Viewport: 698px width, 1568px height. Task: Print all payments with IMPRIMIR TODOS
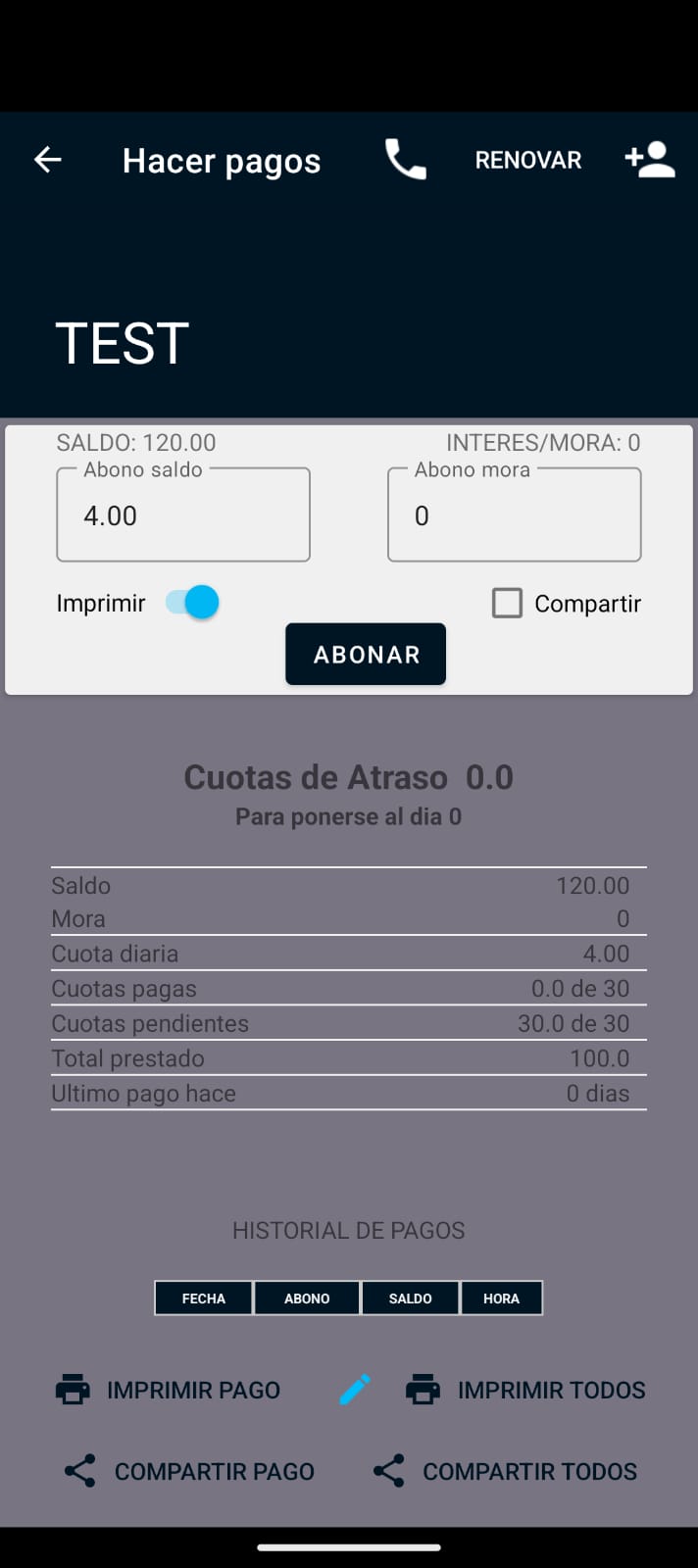coord(525,1390)
